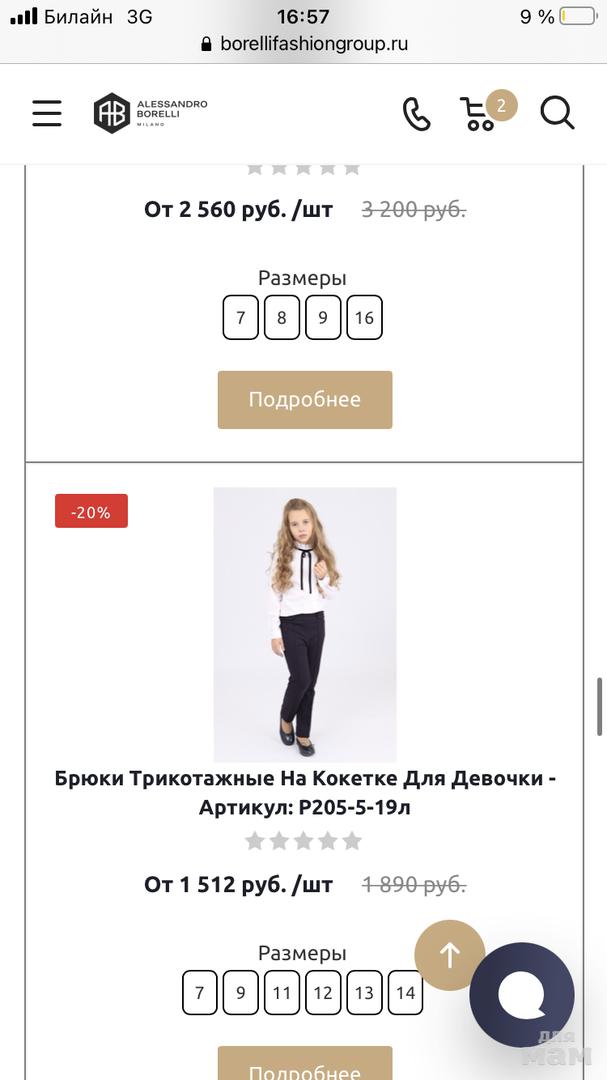Tap Подробнее under the 2 560 руб. item
Viewport: 607px width, 1080px height.
pyautogui.click(x=305, y=400)
